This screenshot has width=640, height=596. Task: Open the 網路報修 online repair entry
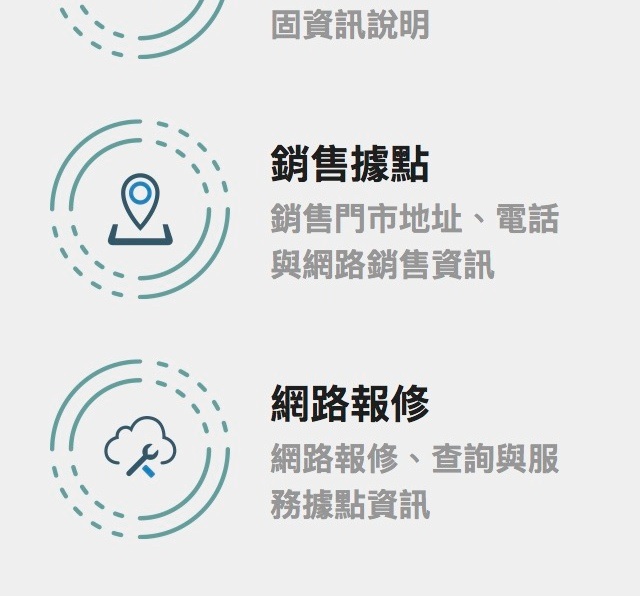tap(349, 405)
